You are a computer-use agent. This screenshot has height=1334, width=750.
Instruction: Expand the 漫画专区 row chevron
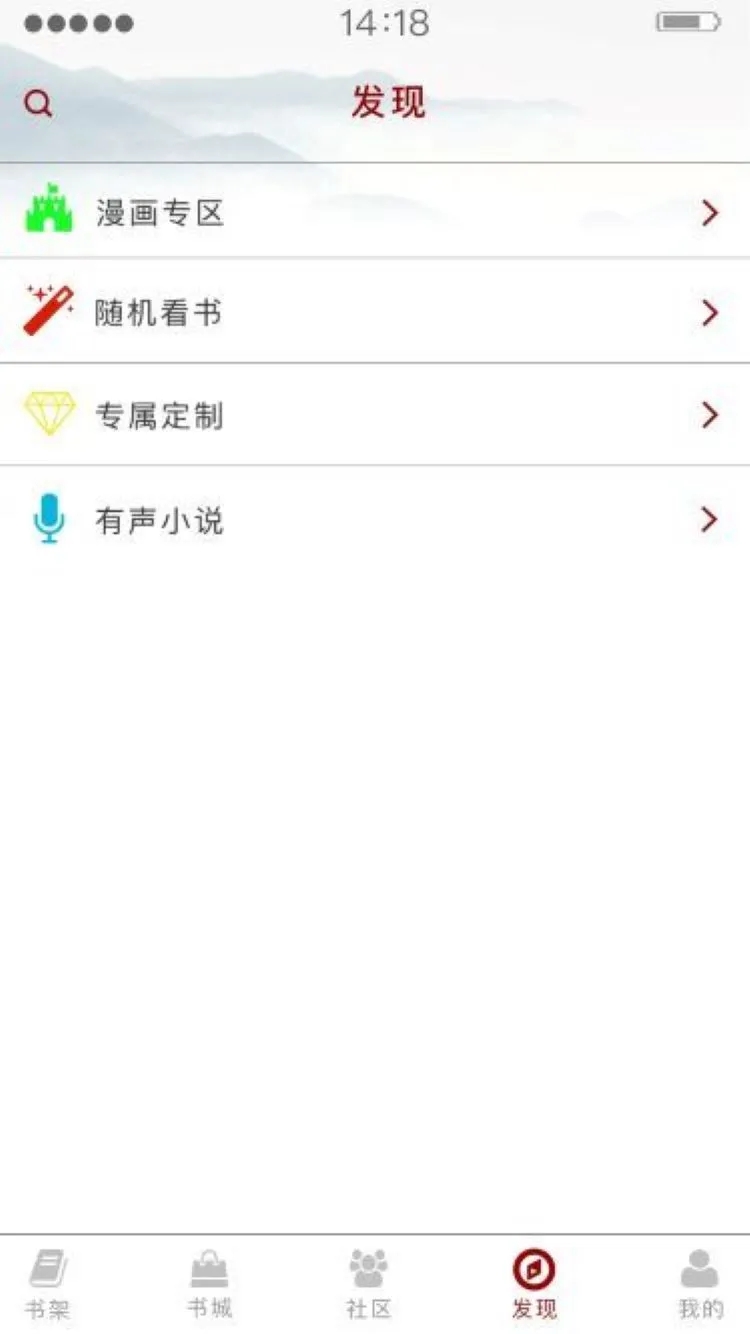(x=710, y=211)
